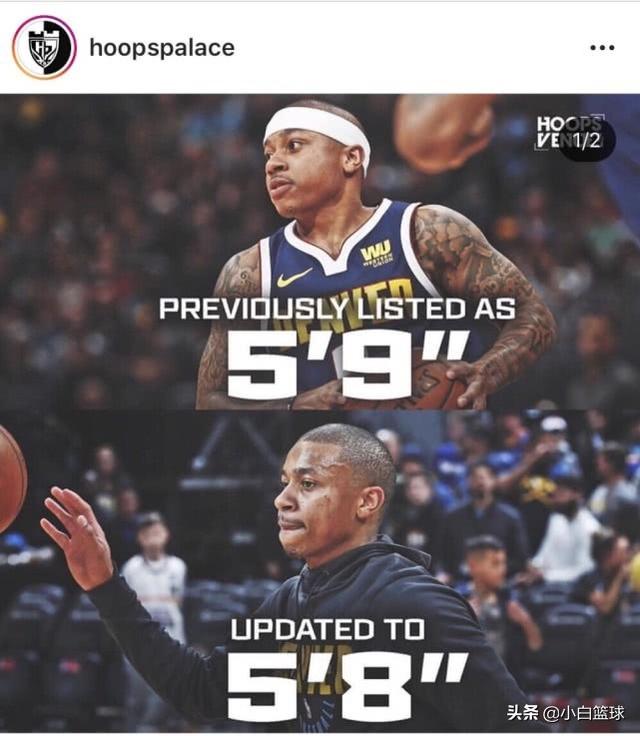Open the post overflow menu
This screenshot has width=640, height=736.
(x=602, y=48)
